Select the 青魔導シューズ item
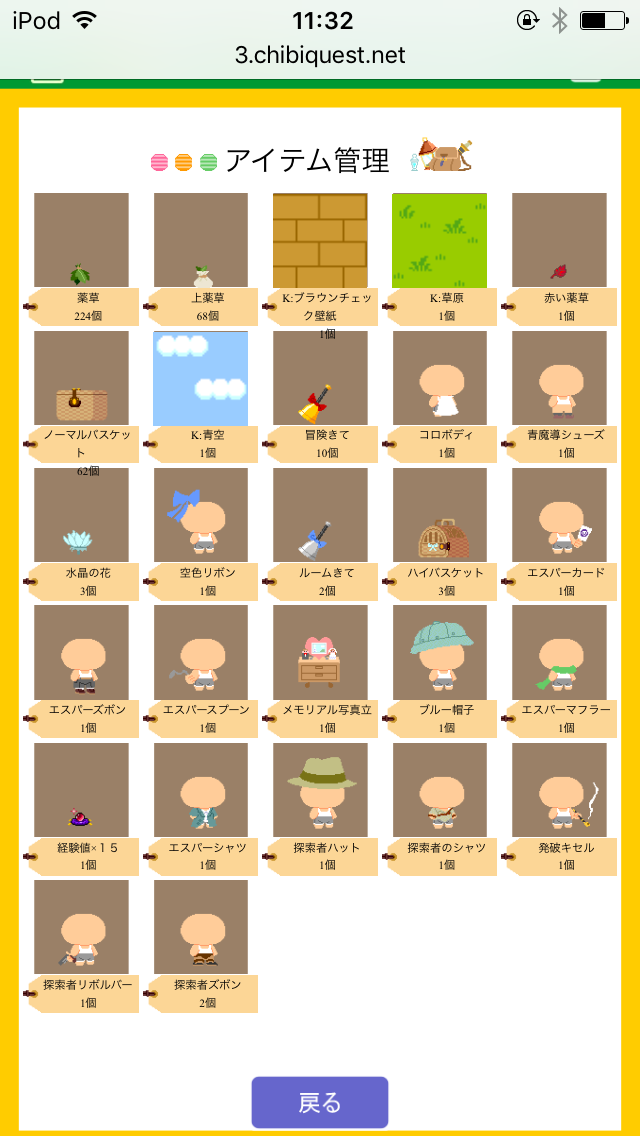Viewport: 640px width, 1136px height. (559, 378)
